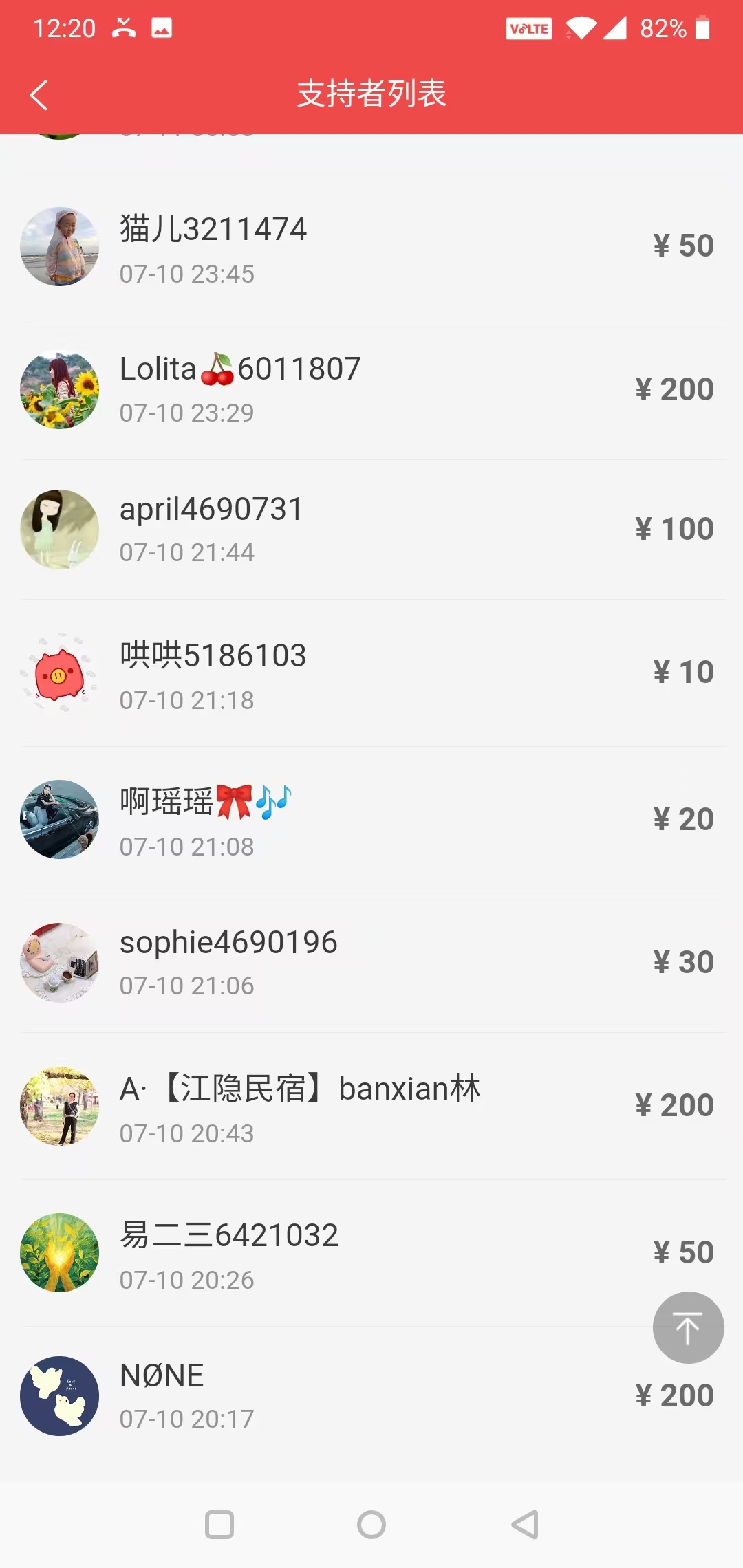Open the Lolita 6011807 supporter row
The height and width of the screenshot is (1568, 743).
[371, 390]
